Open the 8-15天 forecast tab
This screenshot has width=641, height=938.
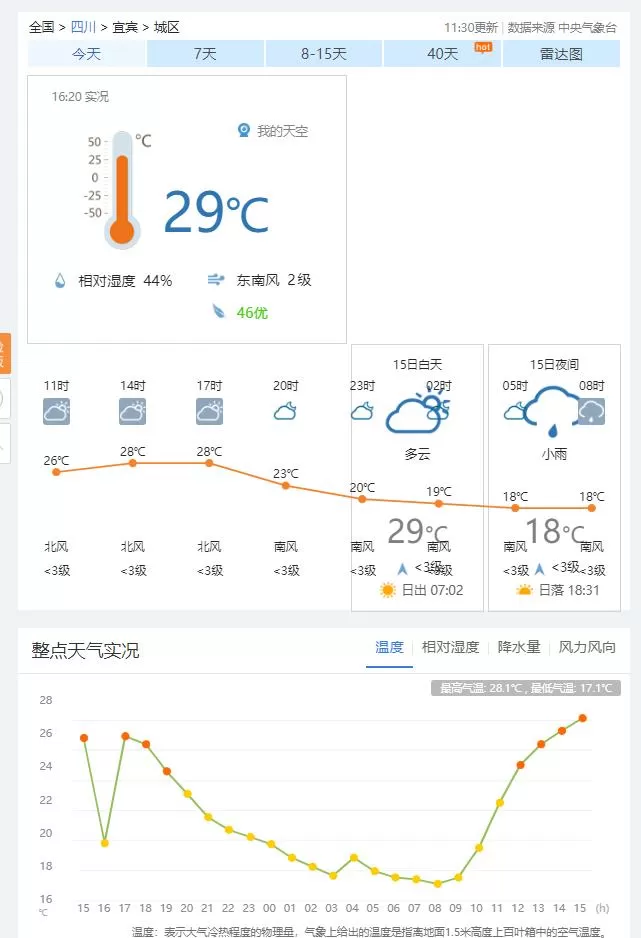coord(324,54)
